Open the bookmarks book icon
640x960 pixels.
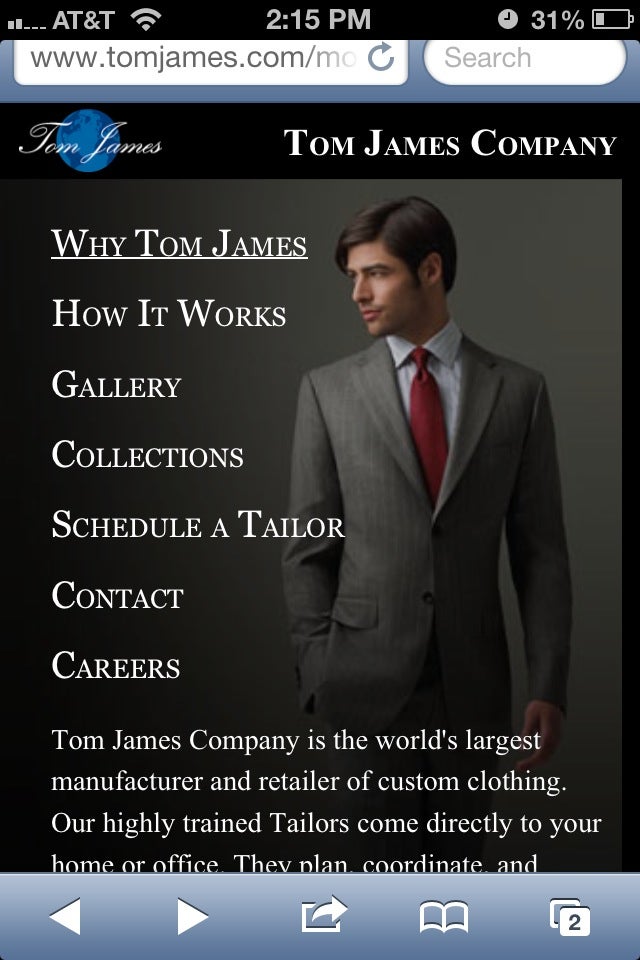pos(444,916)
